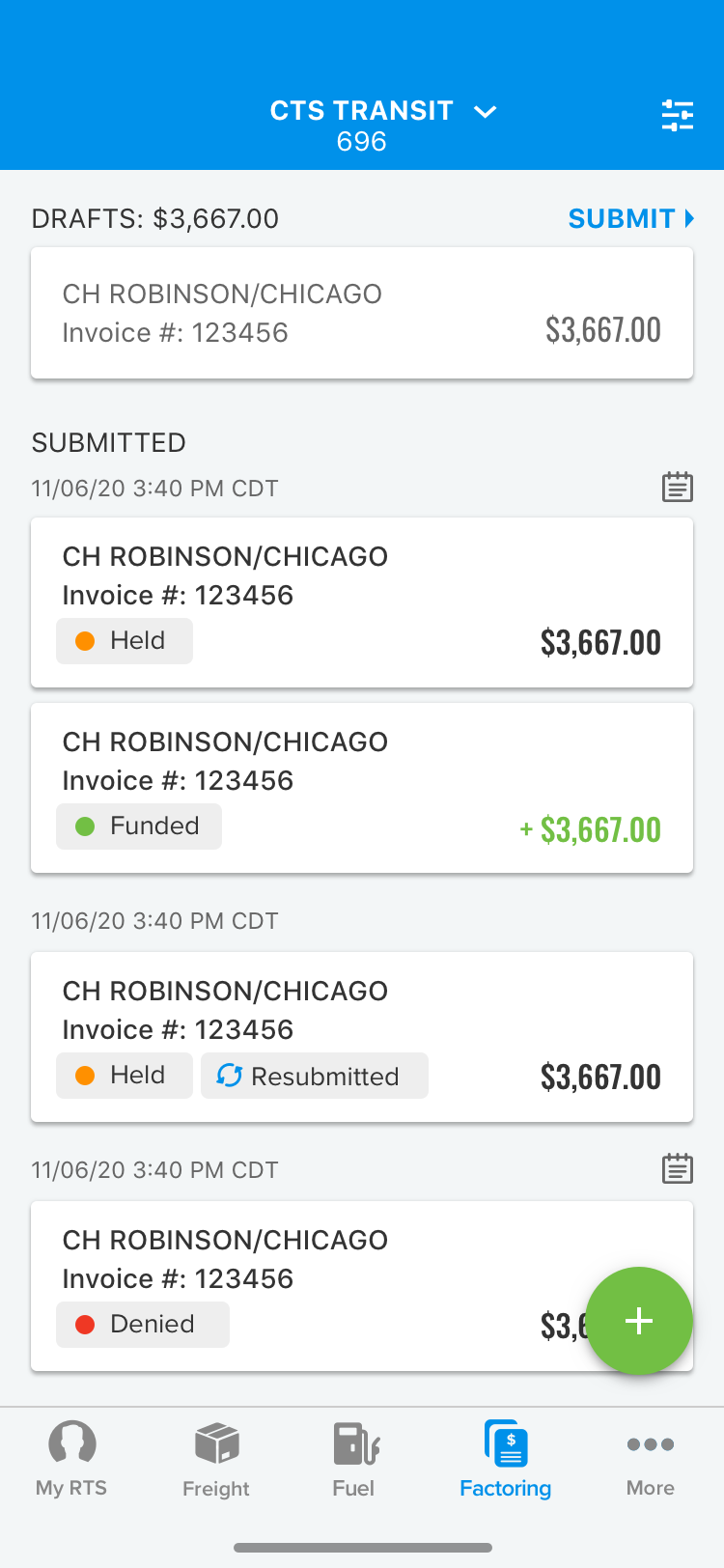Screen dimensions: 724x1568
Task: Open the filter settings icon
Action: pos(677,115)
